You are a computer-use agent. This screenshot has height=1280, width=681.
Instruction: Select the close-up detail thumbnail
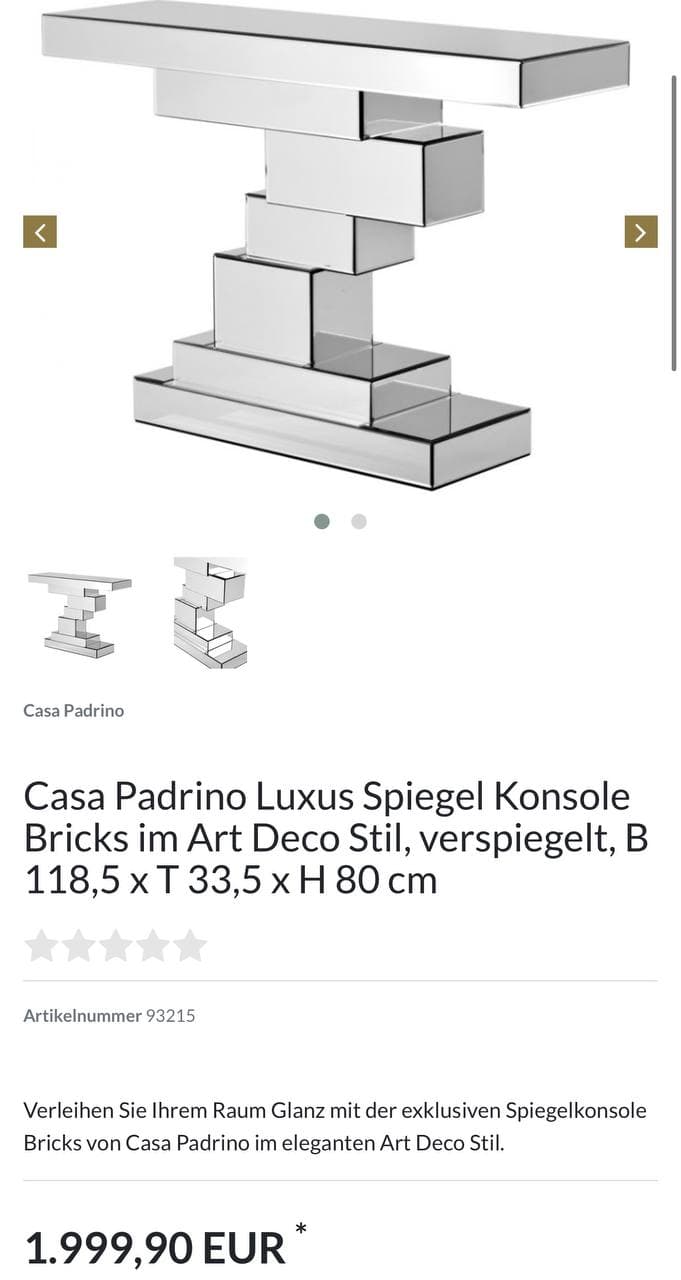pos(210,613)
